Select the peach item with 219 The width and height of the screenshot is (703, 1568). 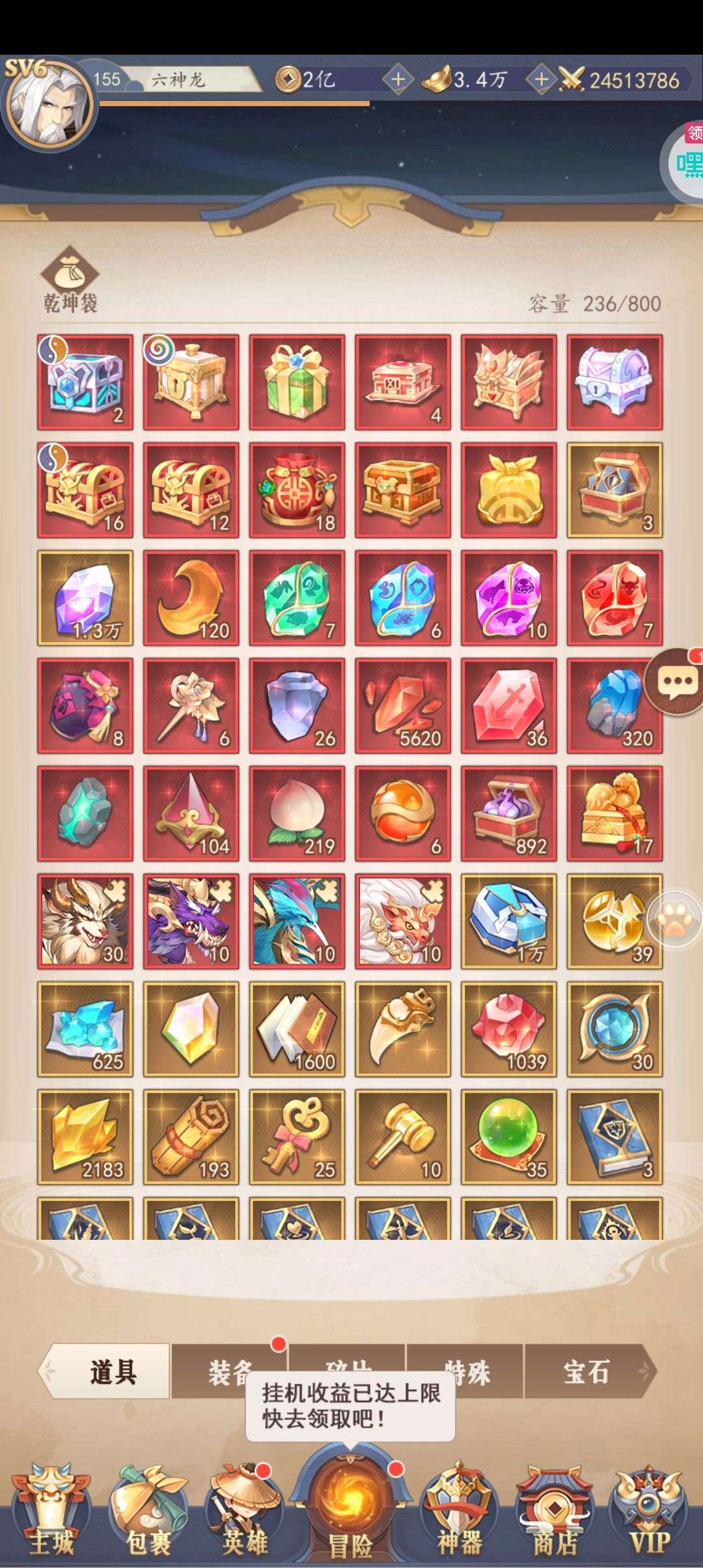coord(297,813)
